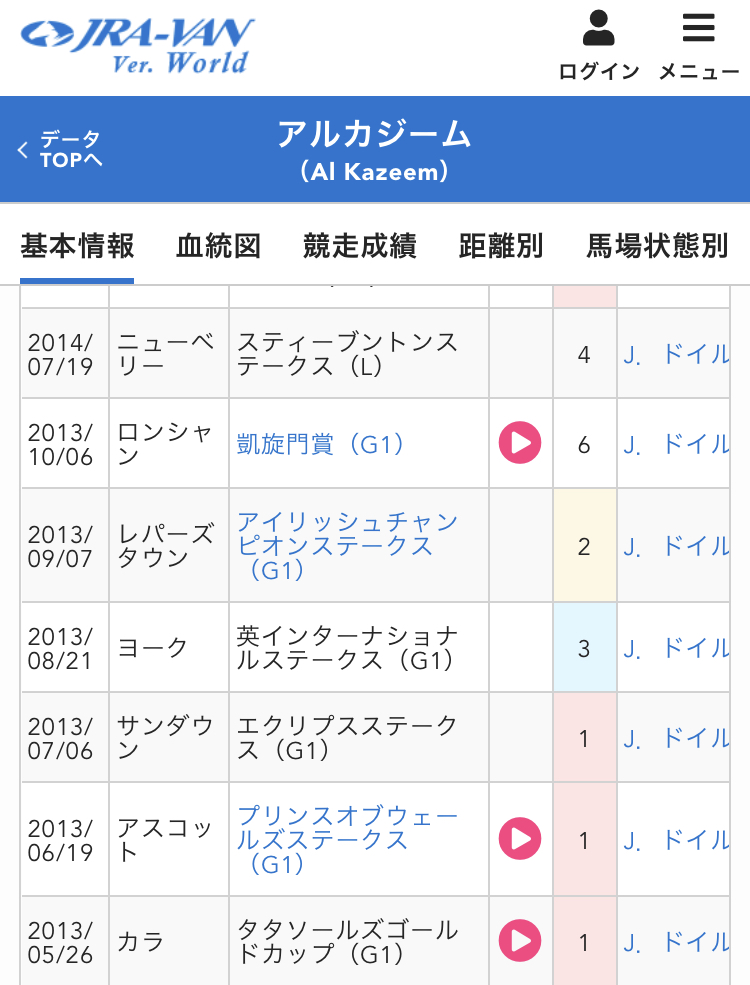This screenshot has width=750, height=985.
Task: Open アイリッシュチャンピオンステークス（G1） race link
Action: [347, 546]
